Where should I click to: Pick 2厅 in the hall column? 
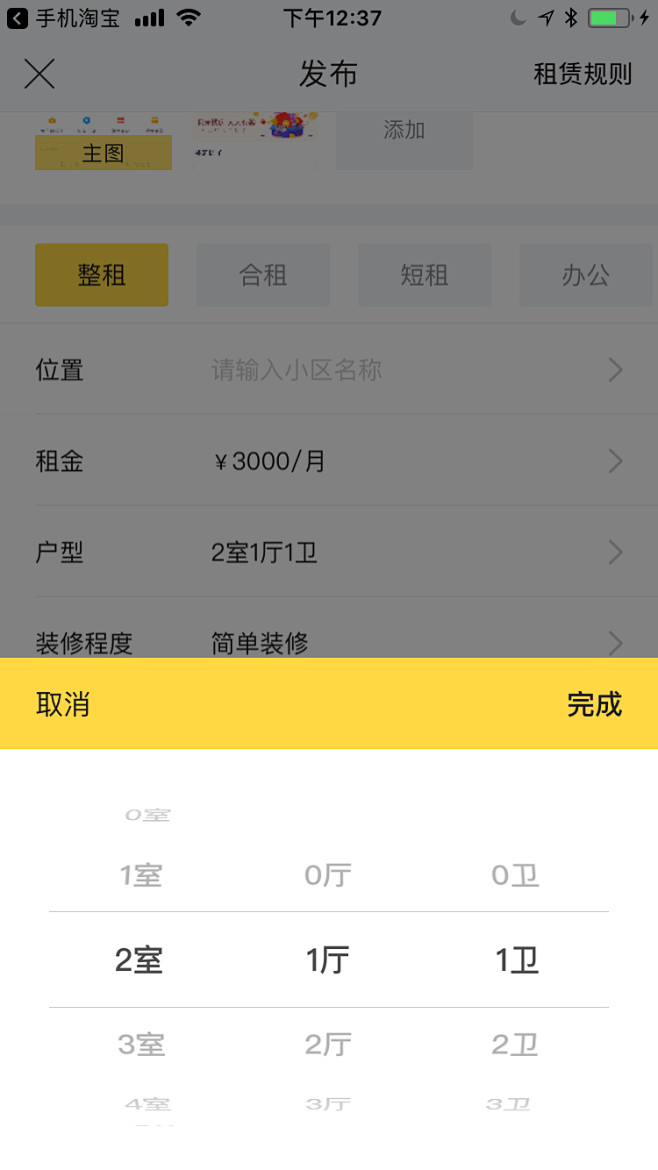[328, 1044]
